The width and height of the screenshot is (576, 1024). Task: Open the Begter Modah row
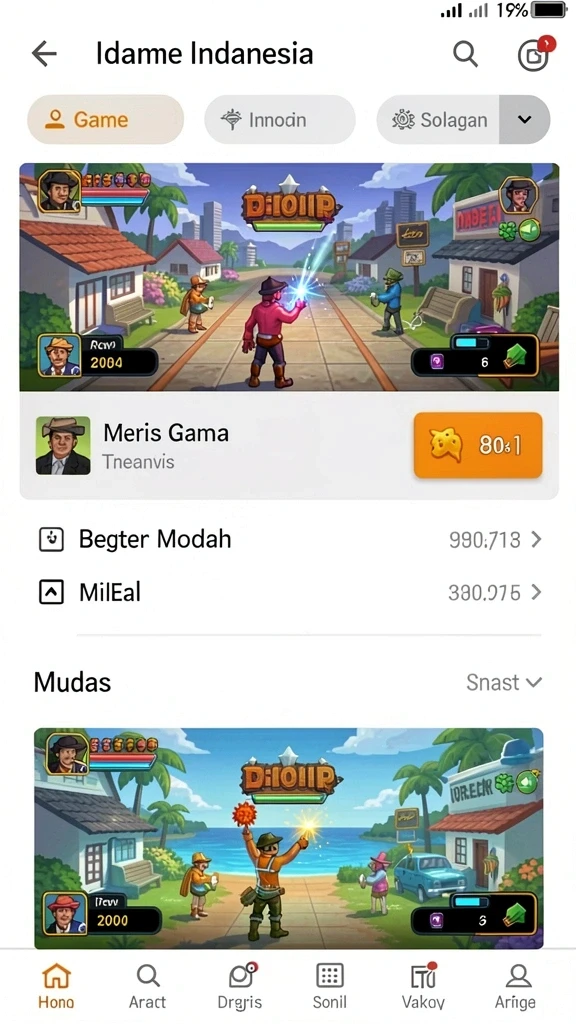289,539
